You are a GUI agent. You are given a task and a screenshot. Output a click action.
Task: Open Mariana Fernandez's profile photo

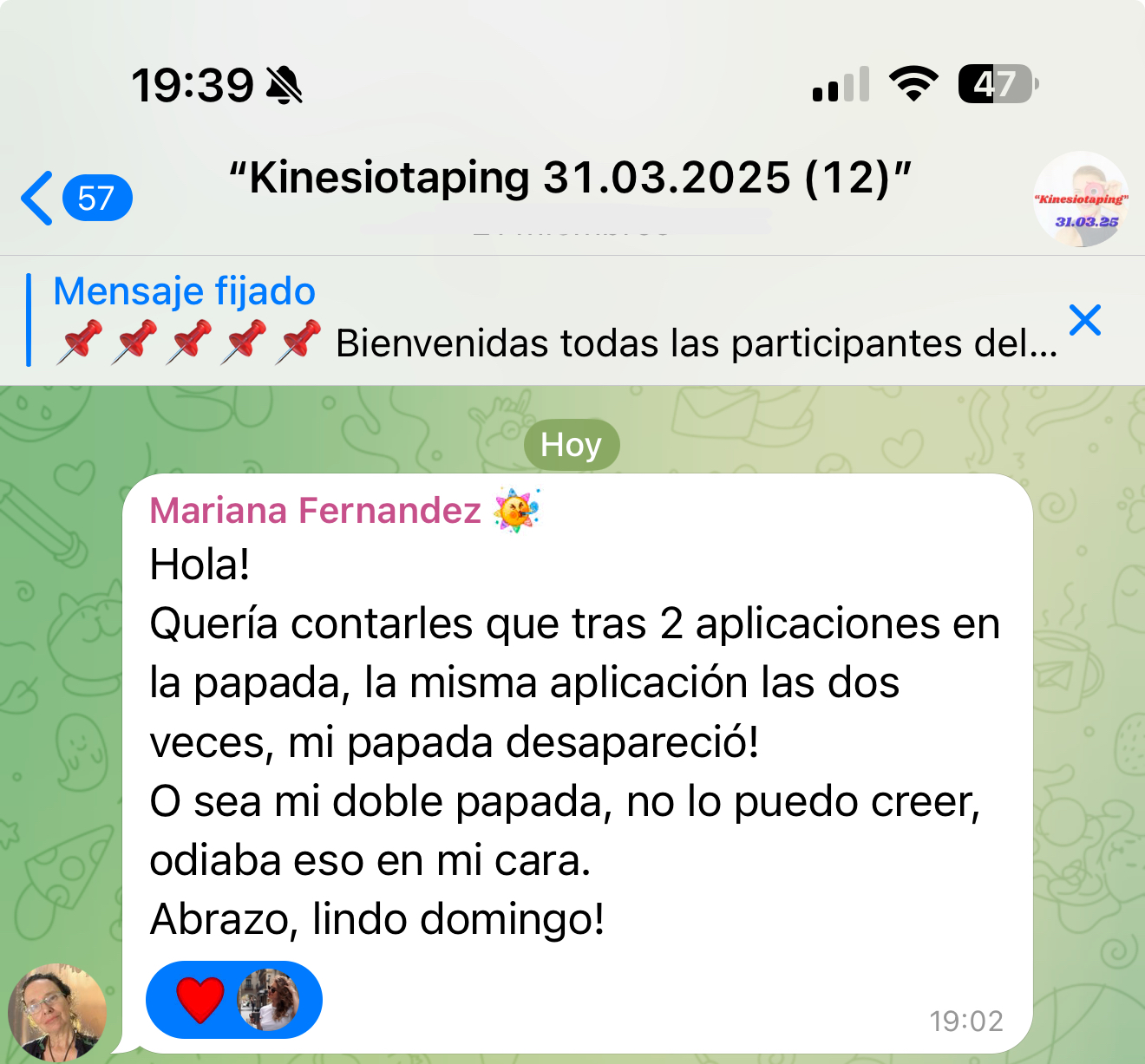pyautogui.click(x=57, y=1011)
